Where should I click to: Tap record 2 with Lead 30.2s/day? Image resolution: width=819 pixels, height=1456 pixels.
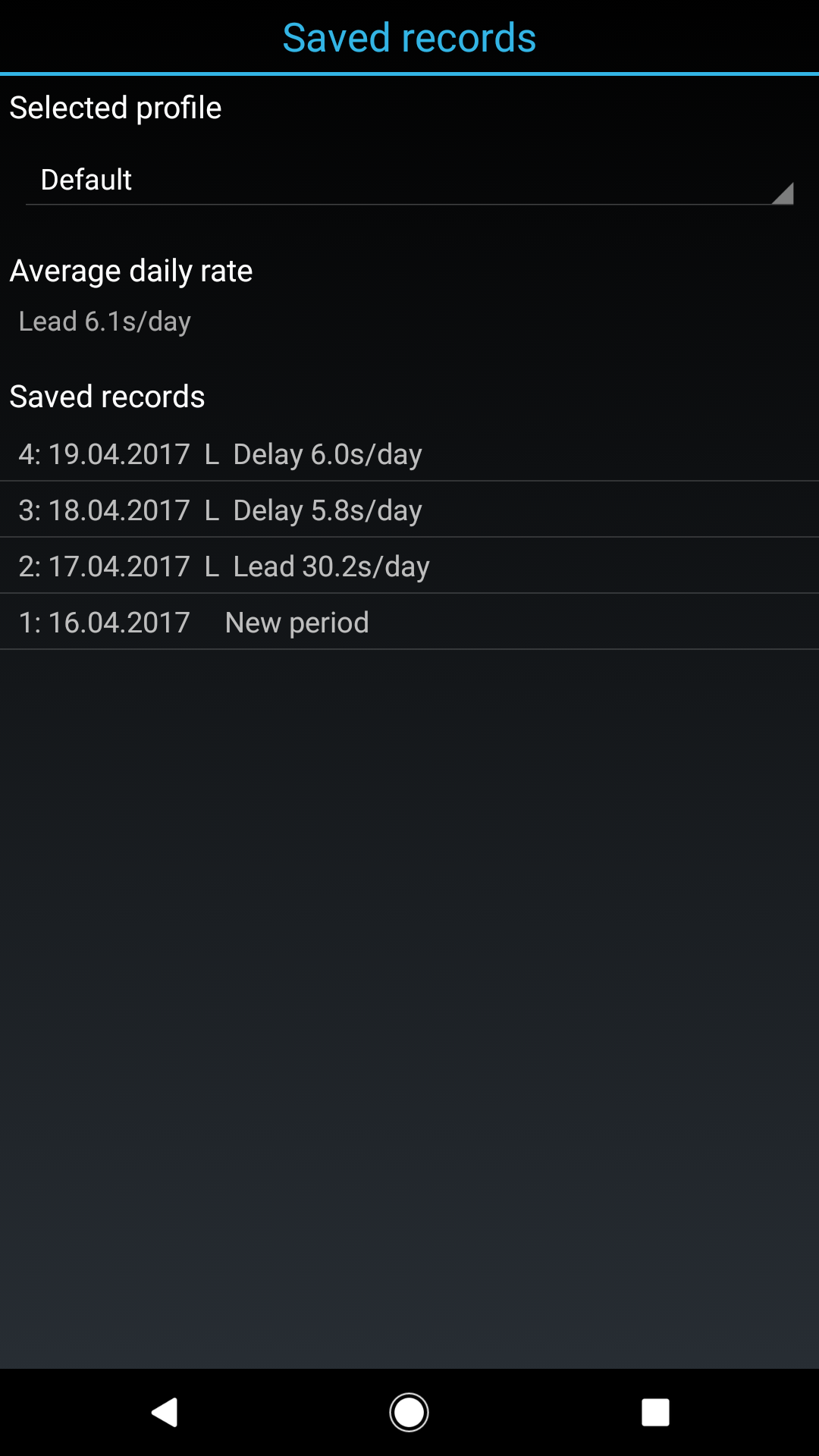(x=409, y=566)
